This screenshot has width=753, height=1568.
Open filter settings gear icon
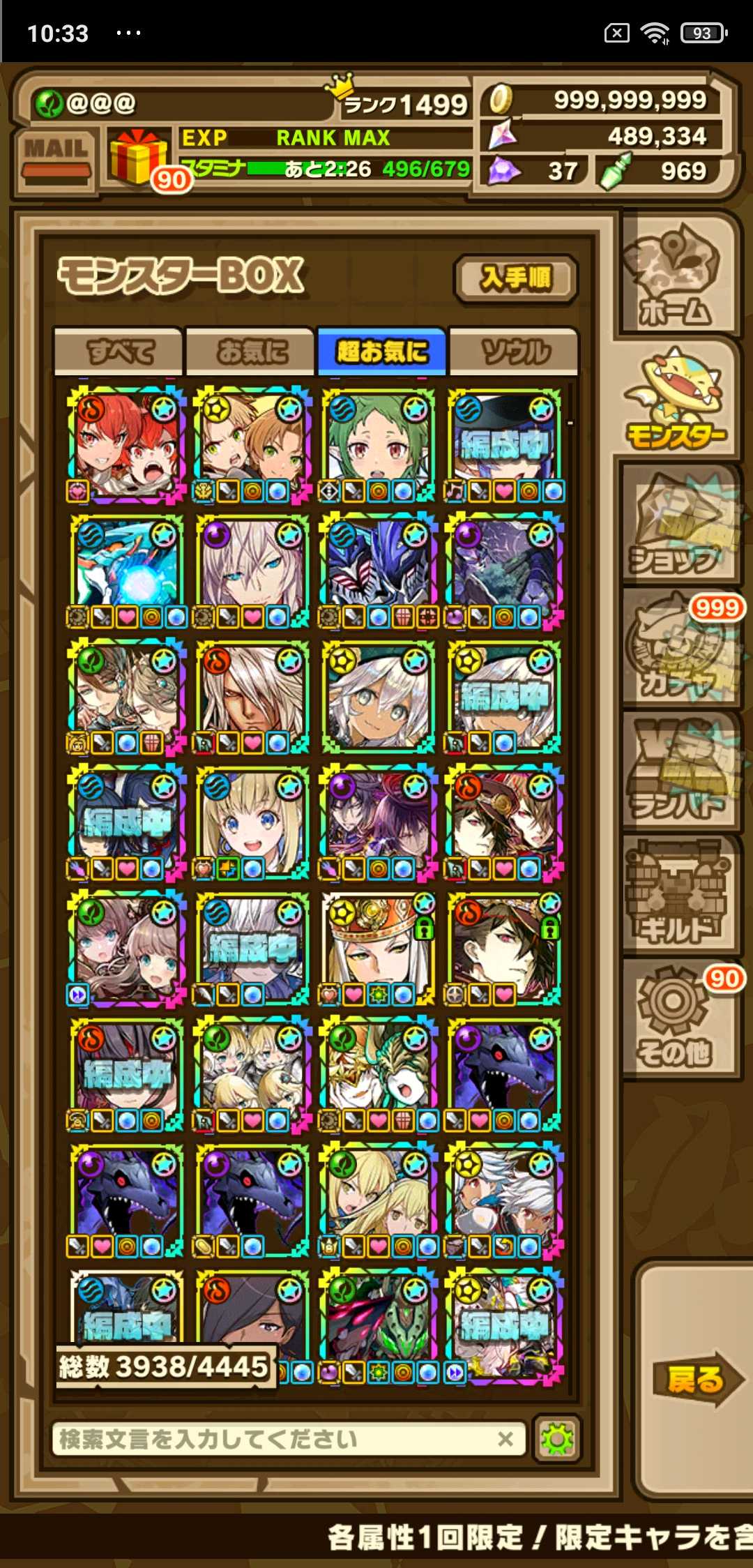pos(557,1438)
